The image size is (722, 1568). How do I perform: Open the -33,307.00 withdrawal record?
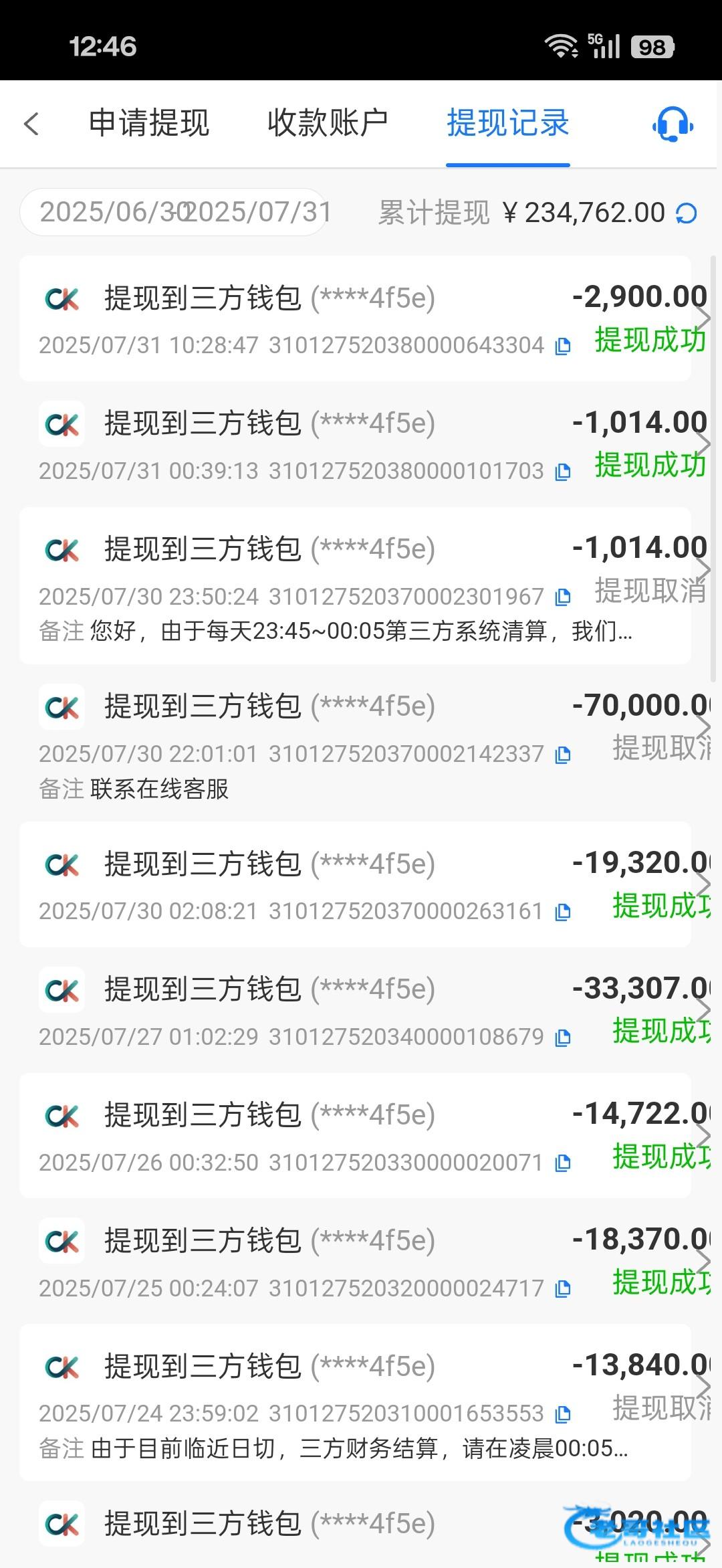(355, 1010)
